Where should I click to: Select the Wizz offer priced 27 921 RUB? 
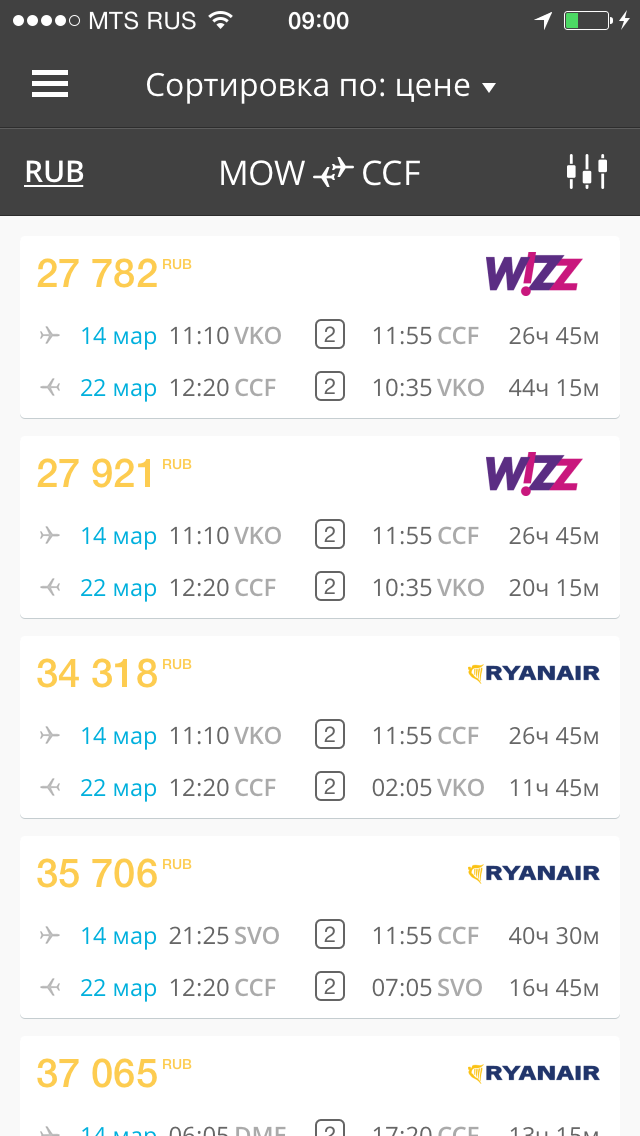coord(320,527)
